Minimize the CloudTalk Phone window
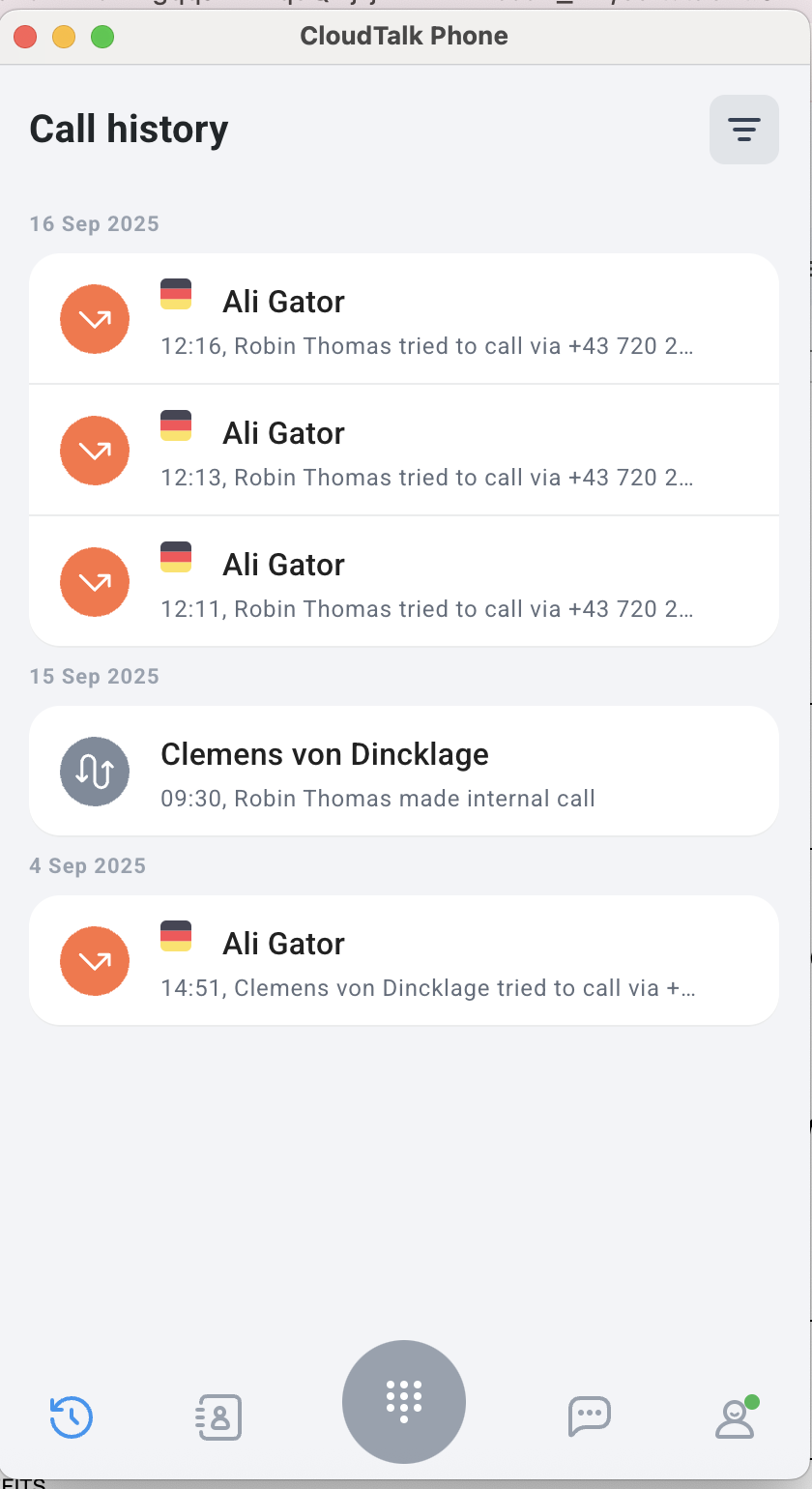 point(64,37)
